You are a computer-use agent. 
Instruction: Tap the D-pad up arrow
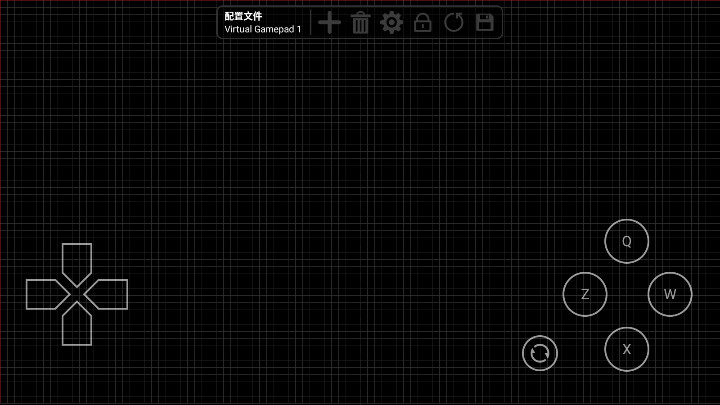tap(77, 260)
